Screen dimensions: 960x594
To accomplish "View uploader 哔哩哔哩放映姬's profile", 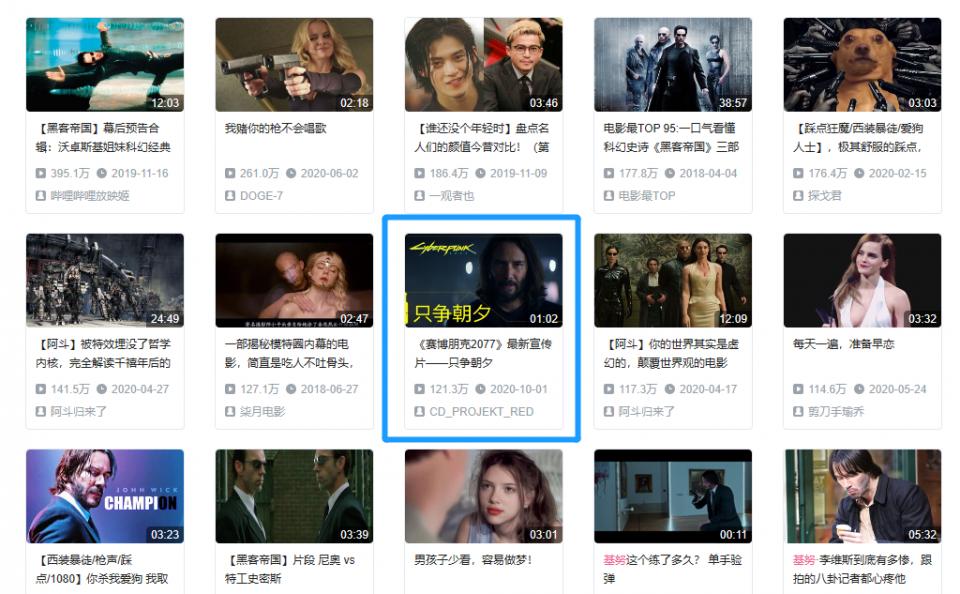I will click(x=90, y=195).
